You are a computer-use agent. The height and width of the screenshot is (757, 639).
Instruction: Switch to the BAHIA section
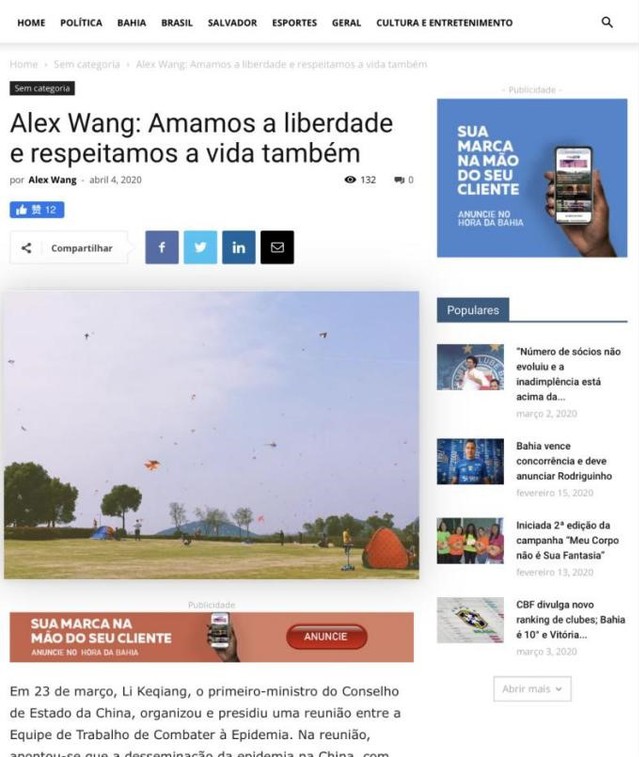[x=131, y=22]
